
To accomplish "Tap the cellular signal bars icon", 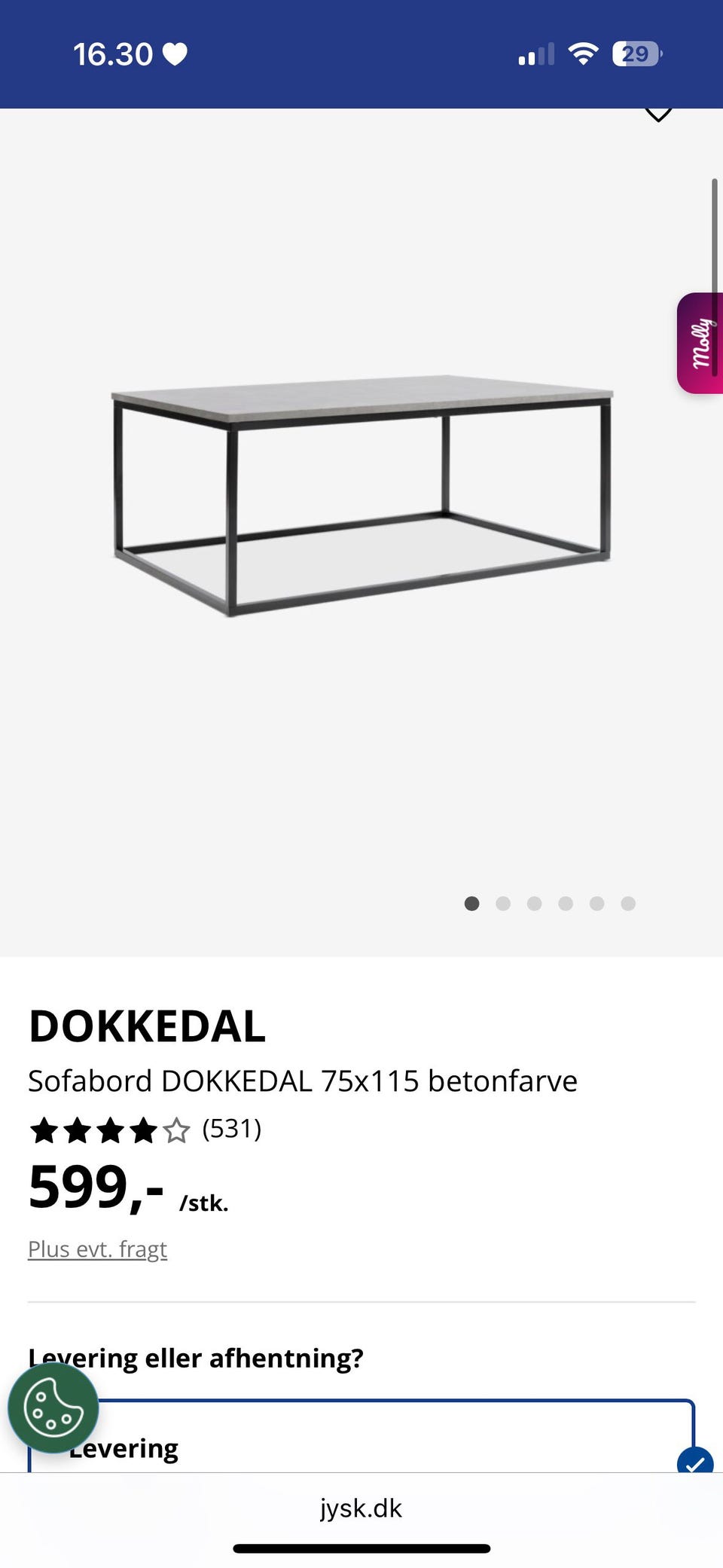I will [x=535, y=53].
